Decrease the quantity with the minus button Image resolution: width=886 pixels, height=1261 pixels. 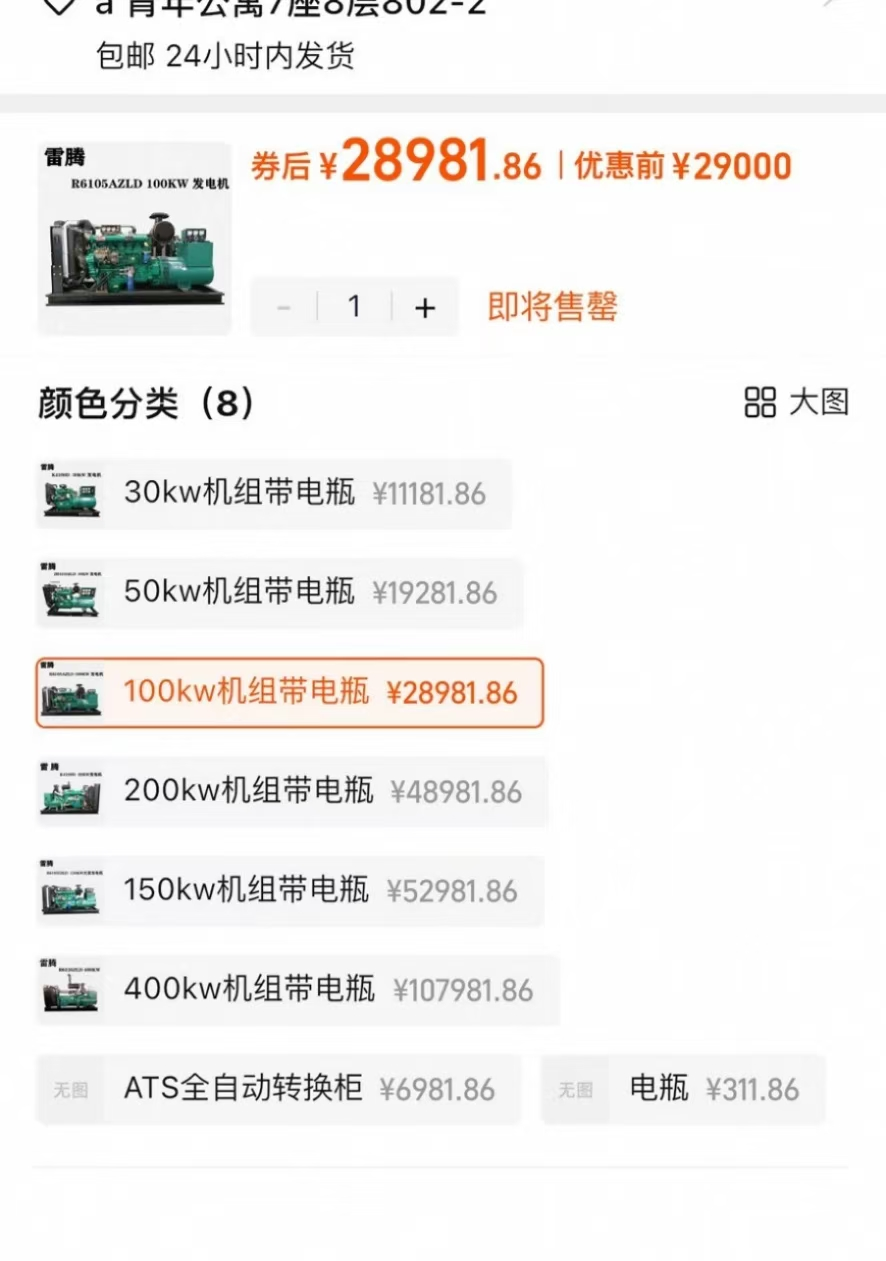pos(284,307)
